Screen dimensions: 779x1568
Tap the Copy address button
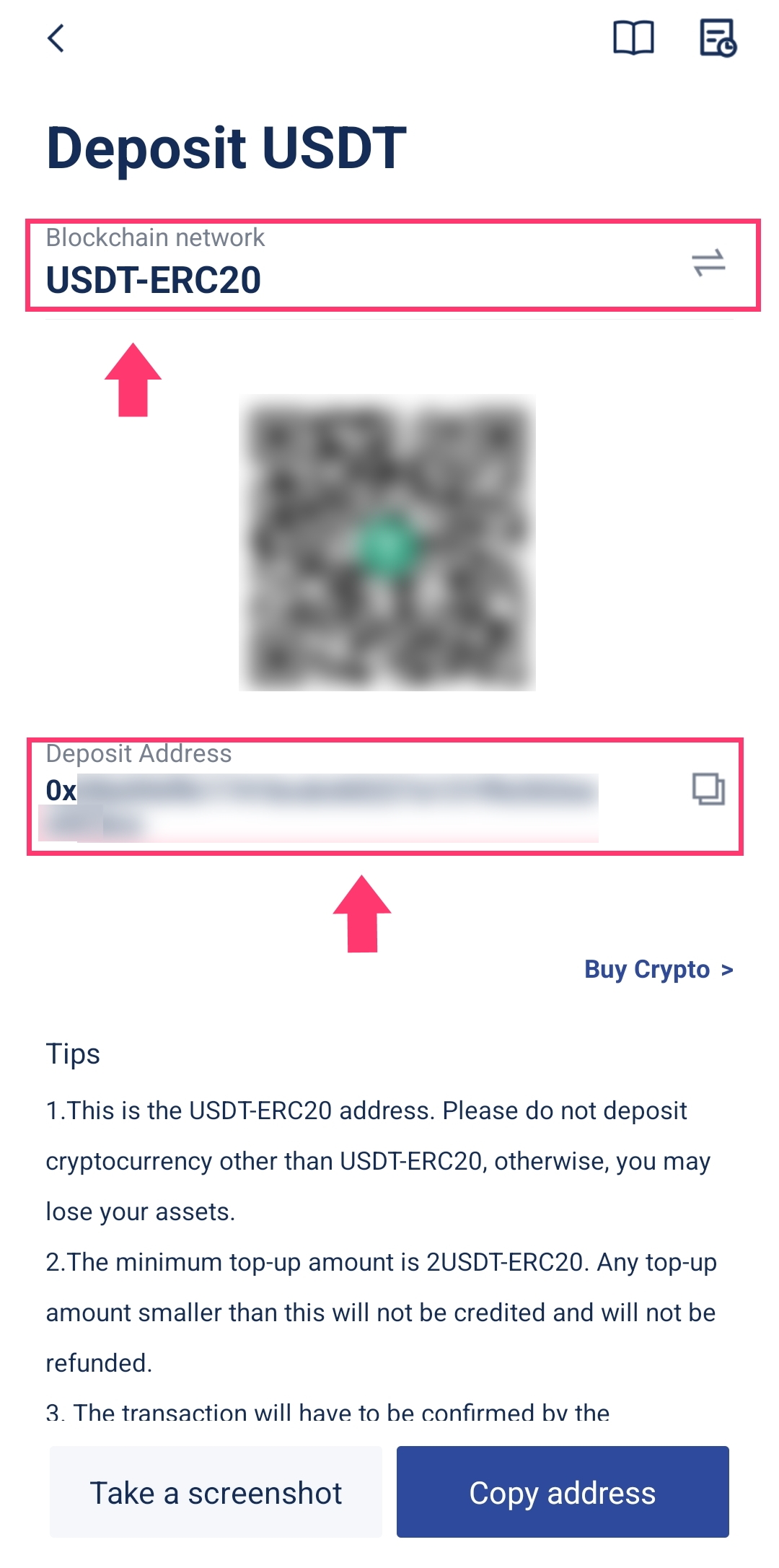click(x=563, y=1492)
